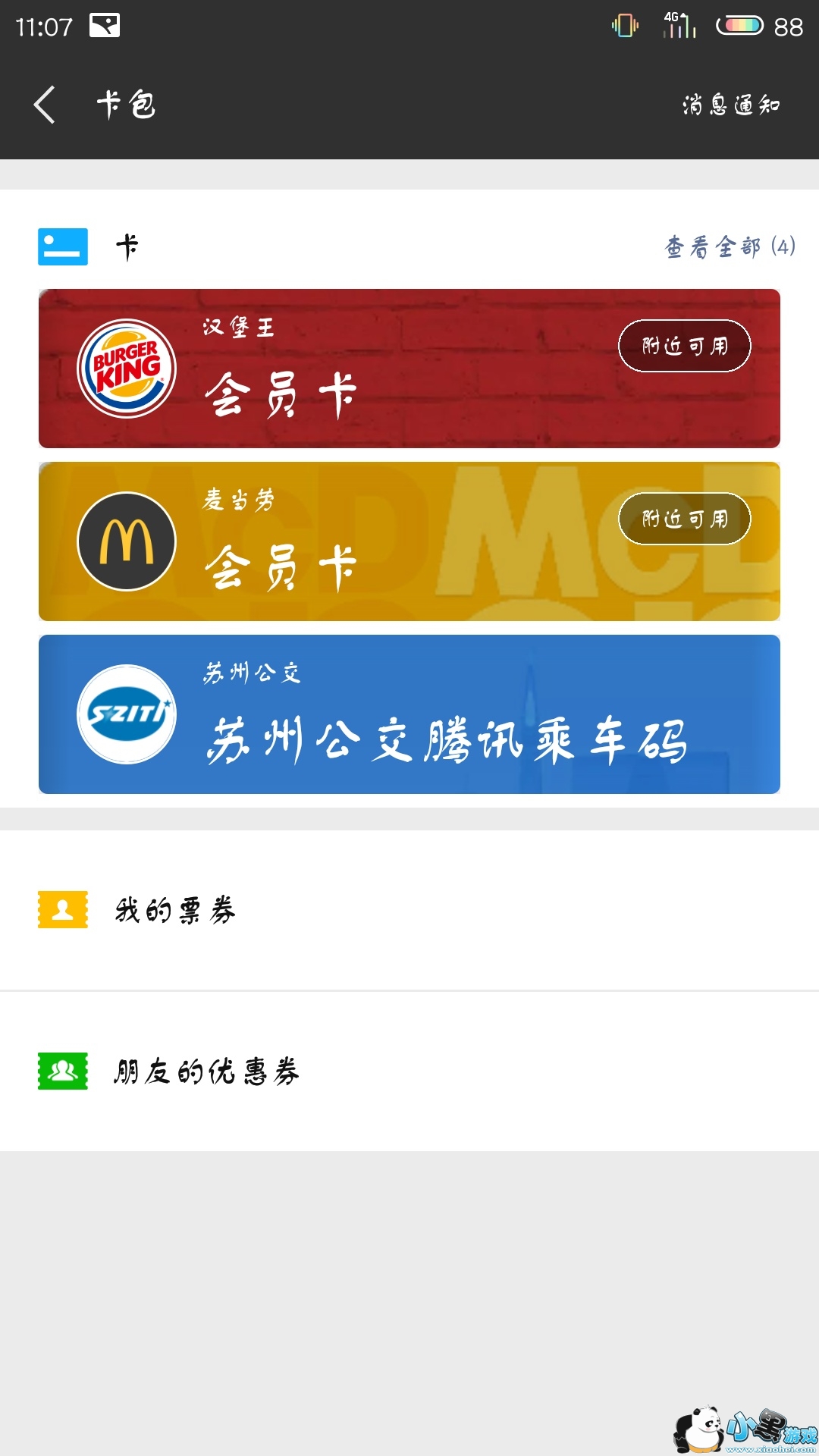
Task: Go back from the 卡包 screen
Action: [45, 105]
